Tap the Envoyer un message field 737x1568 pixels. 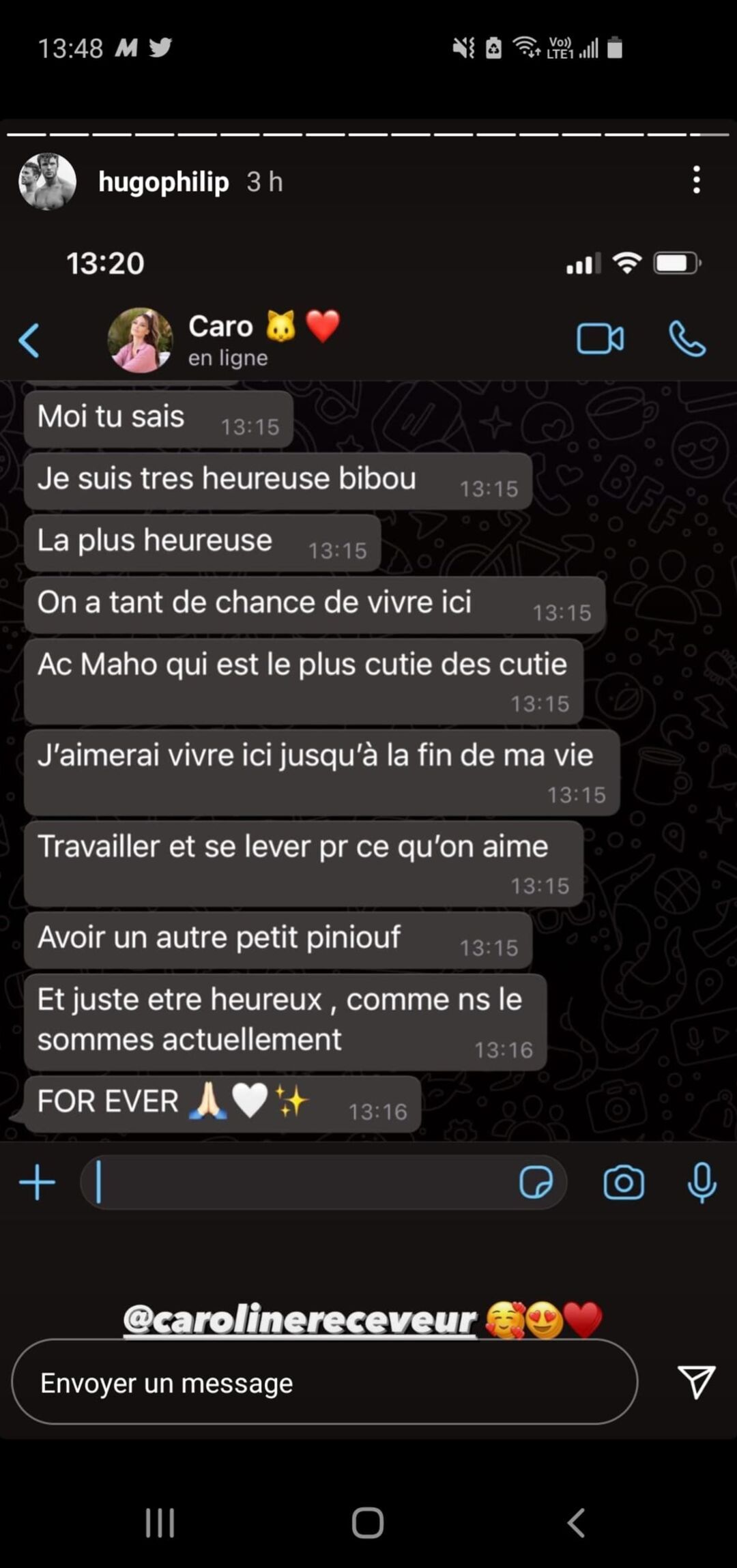(x=324, y=1382)
